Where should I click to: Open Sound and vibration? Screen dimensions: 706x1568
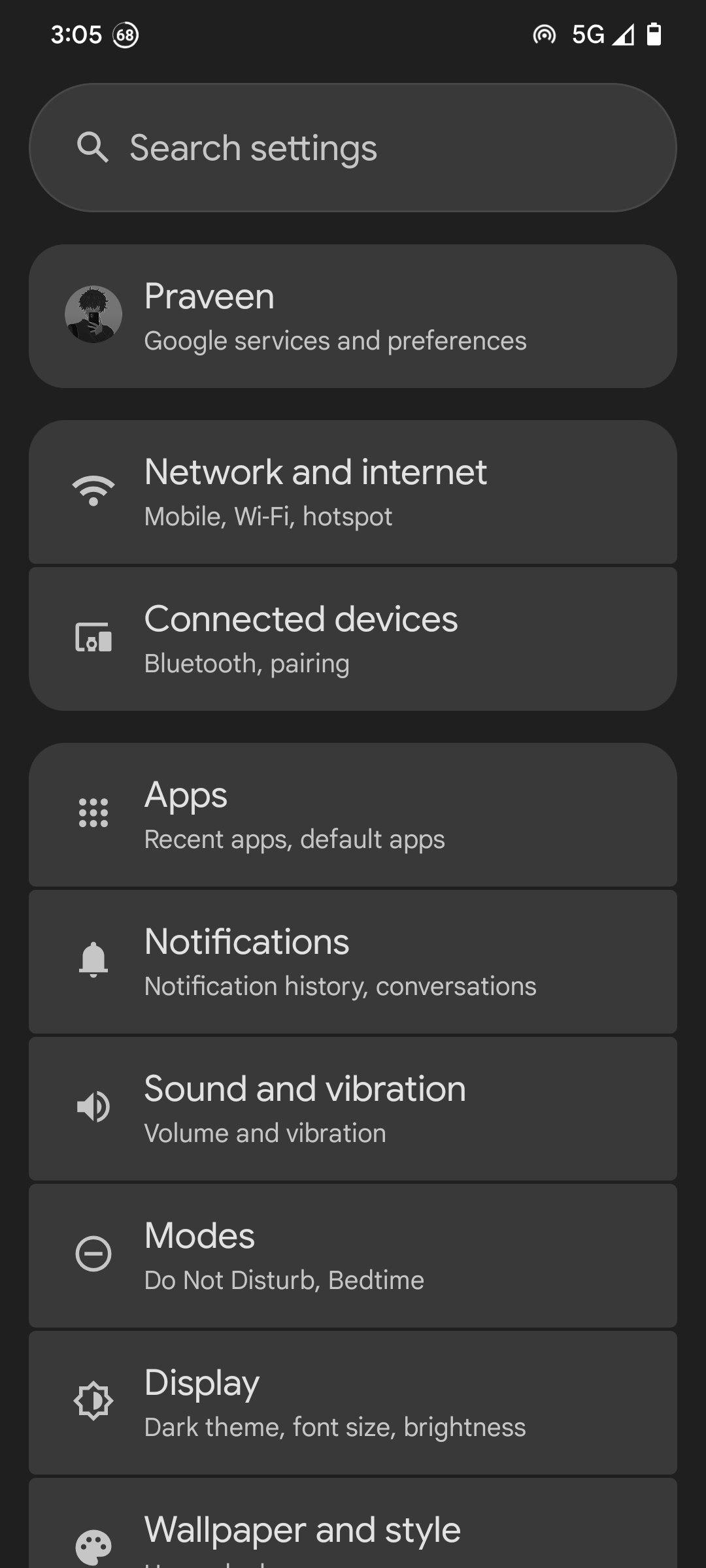(353, 1109)
